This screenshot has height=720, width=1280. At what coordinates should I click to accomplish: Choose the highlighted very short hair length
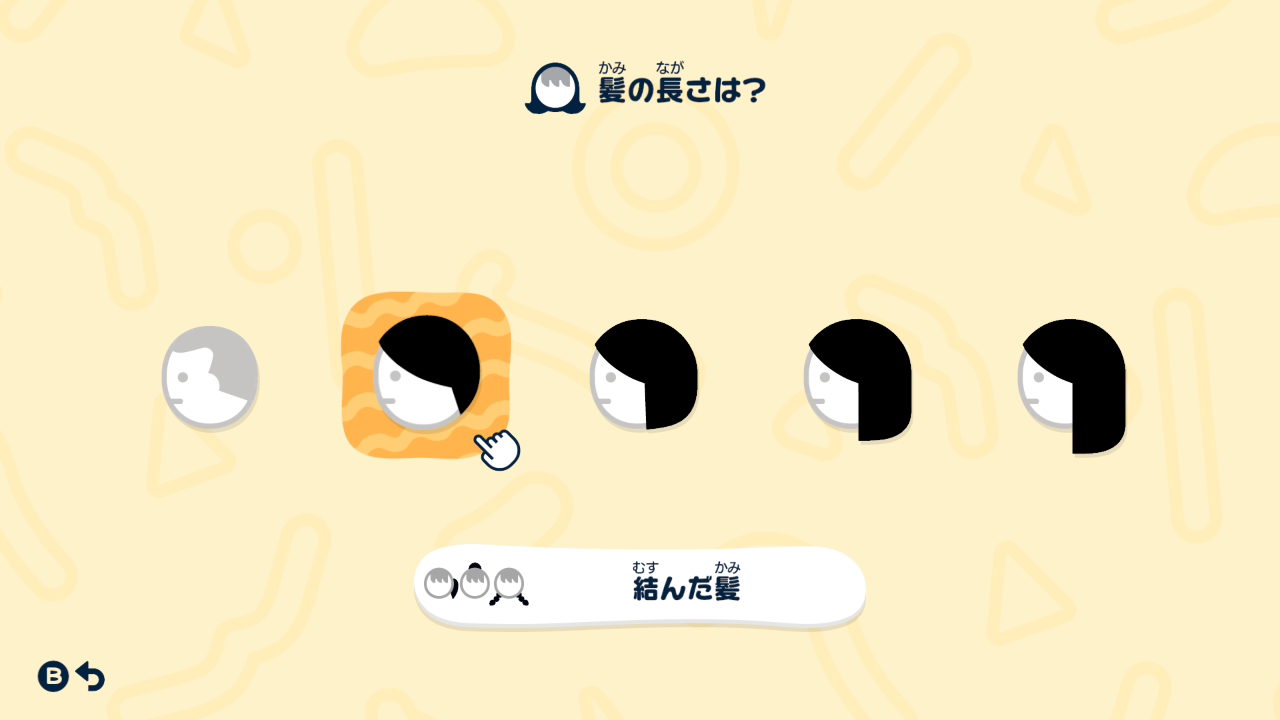pos(426,375)
